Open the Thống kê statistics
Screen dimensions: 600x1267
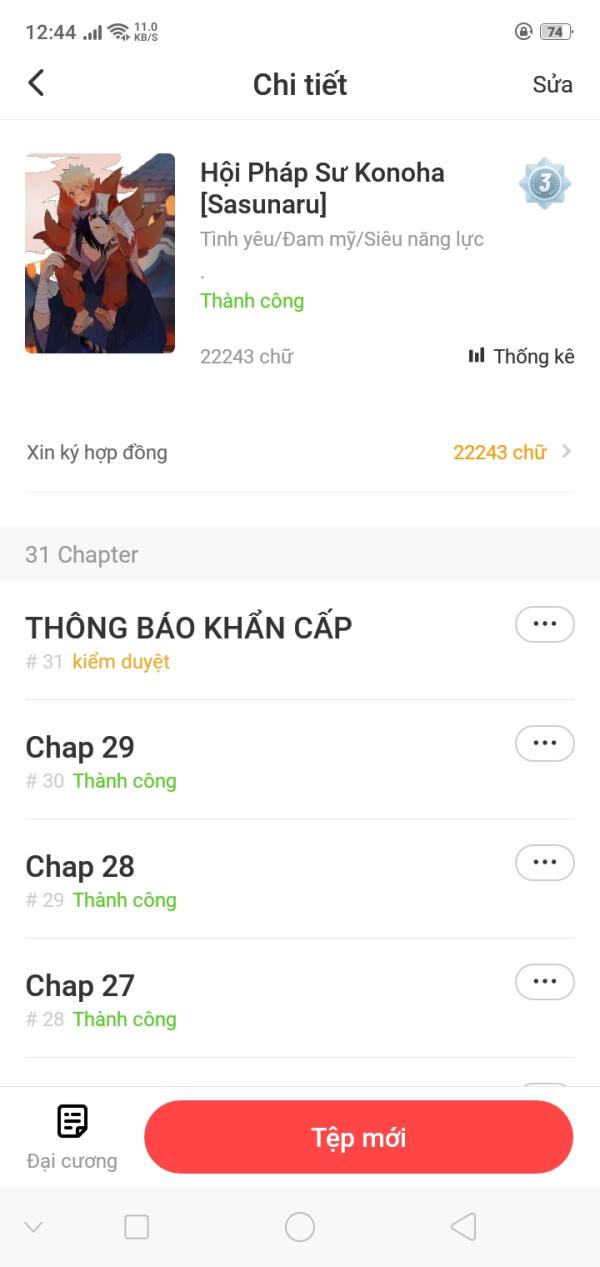521,356
